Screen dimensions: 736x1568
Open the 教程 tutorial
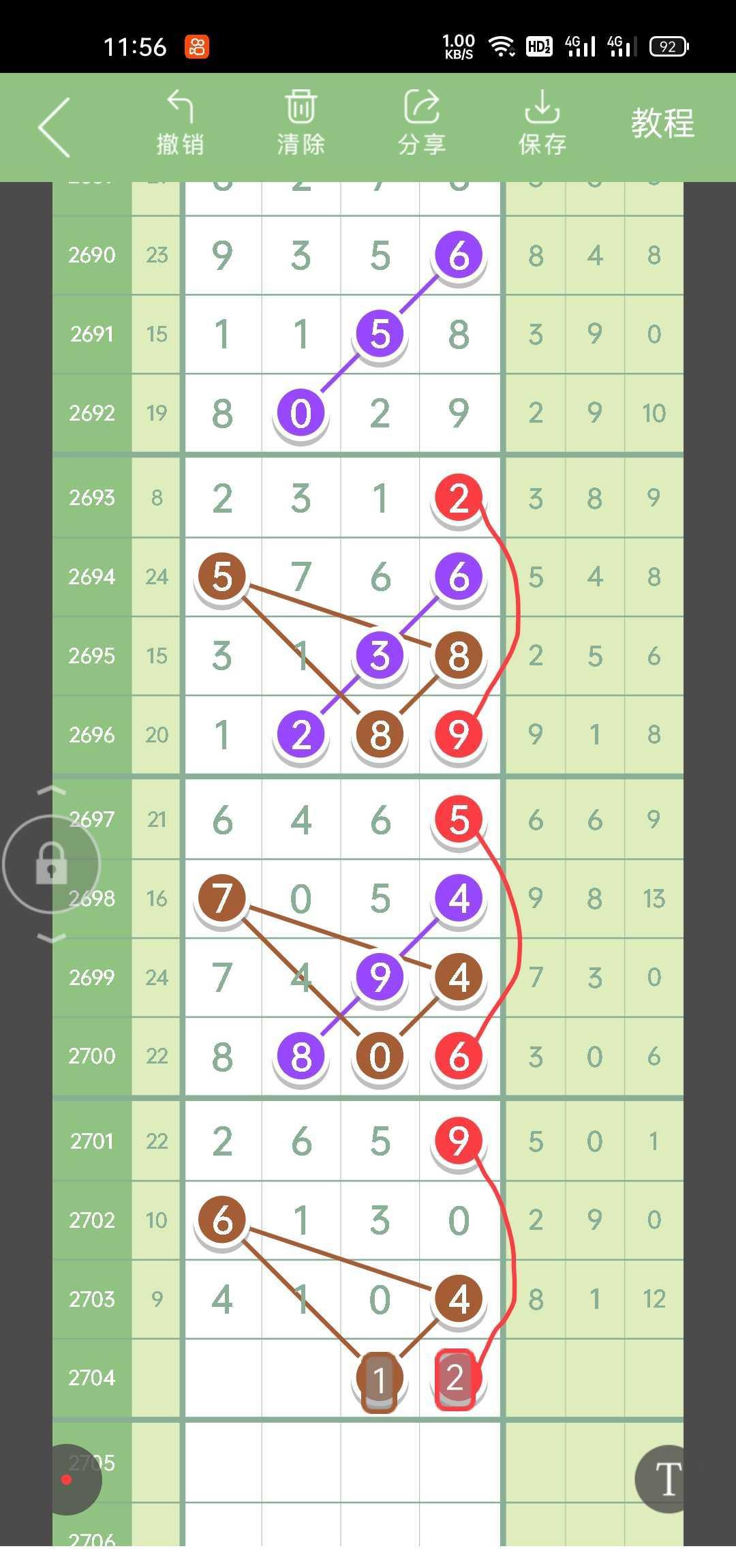pos(662,124)
